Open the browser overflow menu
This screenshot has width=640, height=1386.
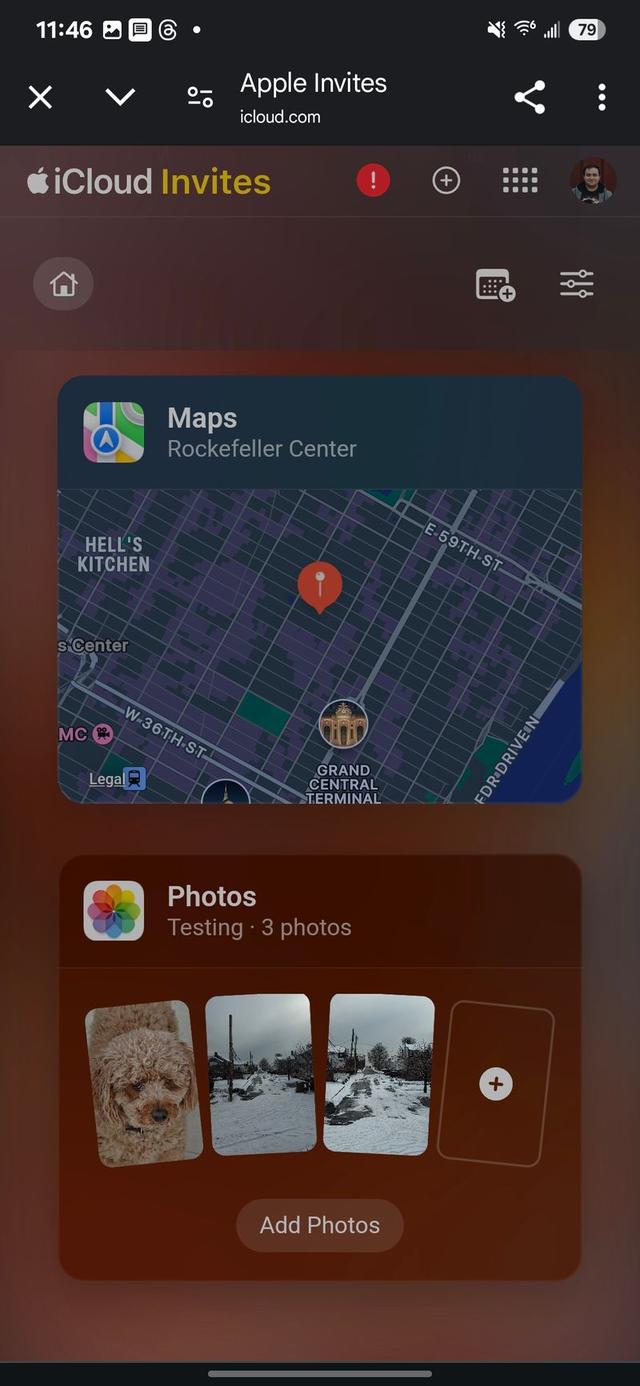point(601,97)
